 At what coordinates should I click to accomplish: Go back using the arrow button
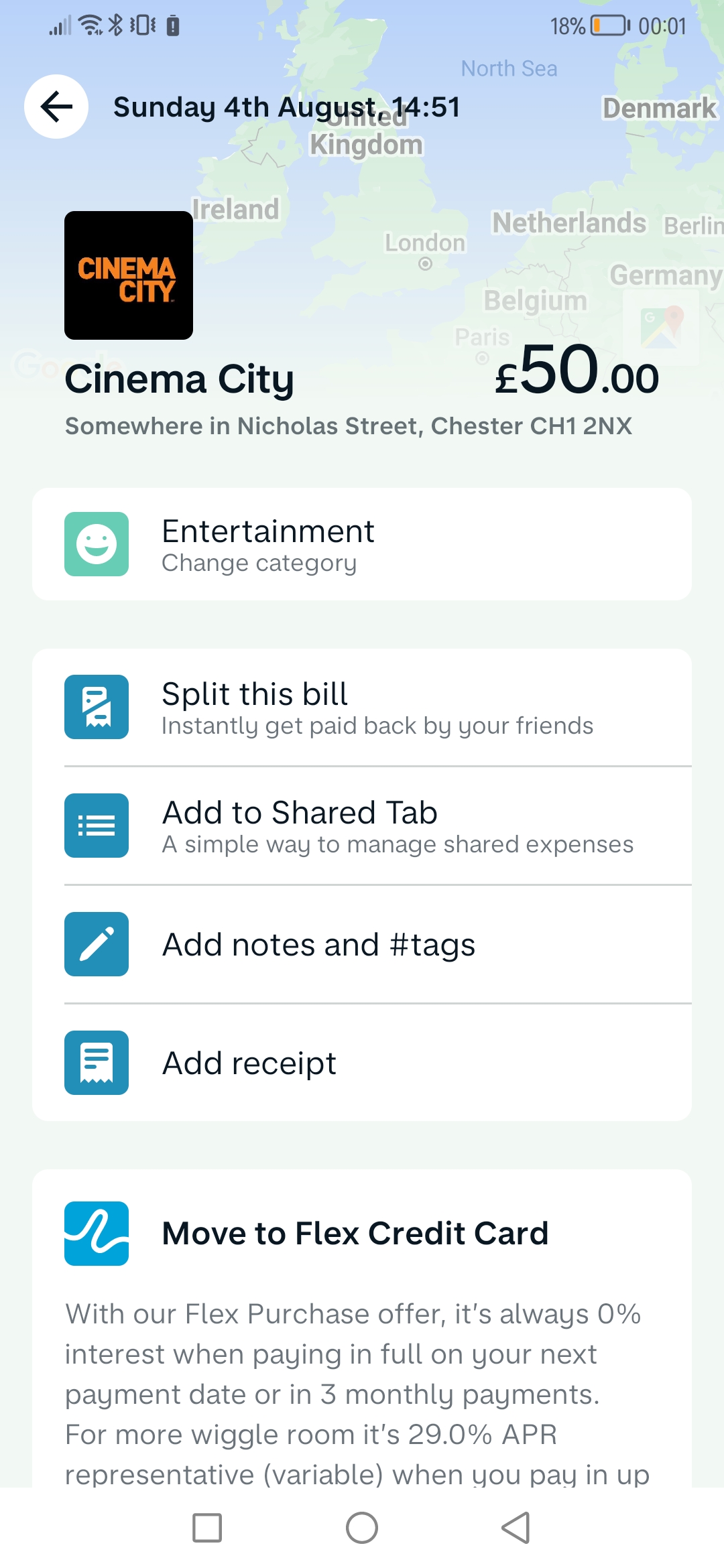pos(56,107)
